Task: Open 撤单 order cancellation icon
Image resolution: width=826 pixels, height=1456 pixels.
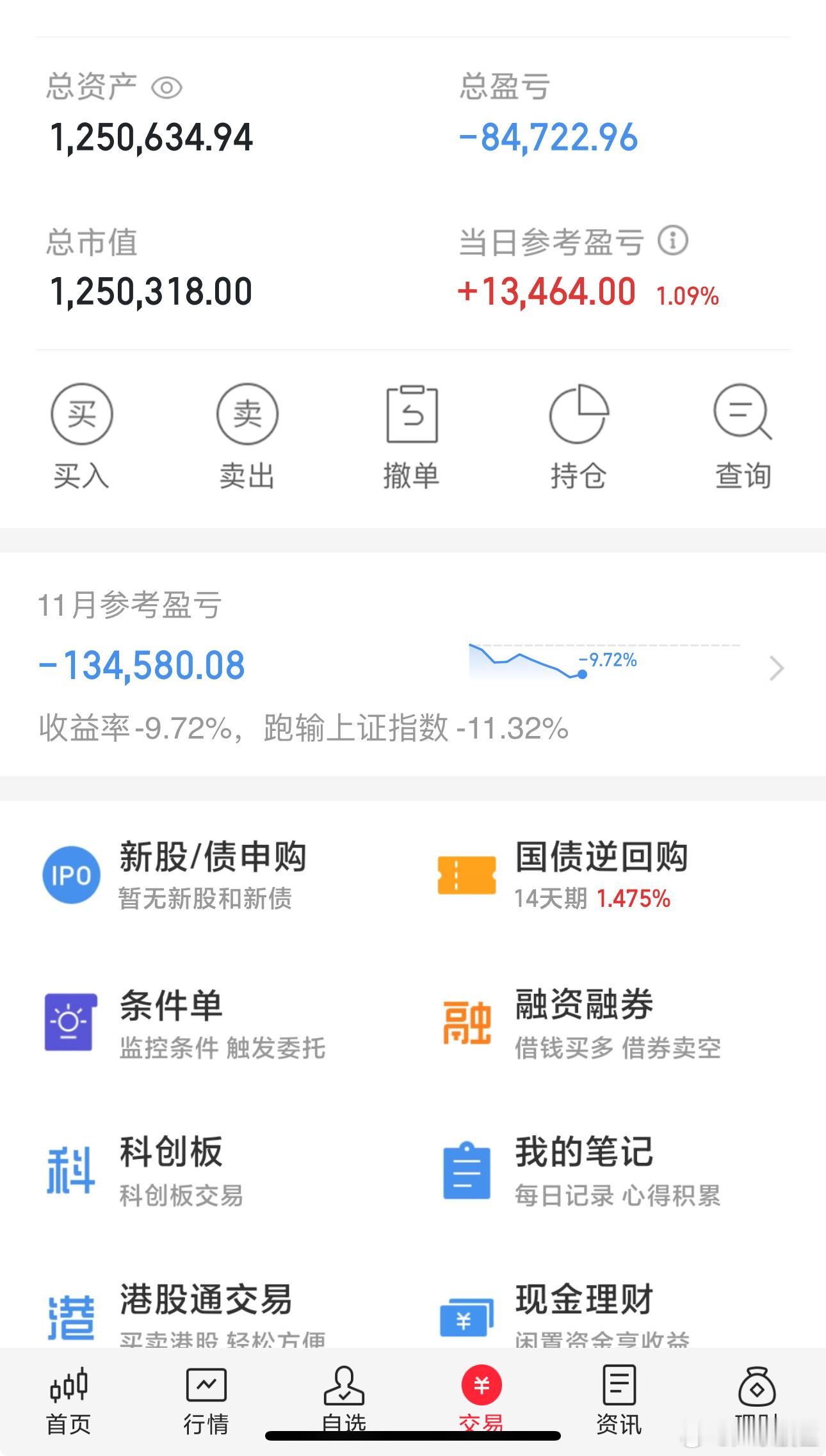Action: (412, 415)
